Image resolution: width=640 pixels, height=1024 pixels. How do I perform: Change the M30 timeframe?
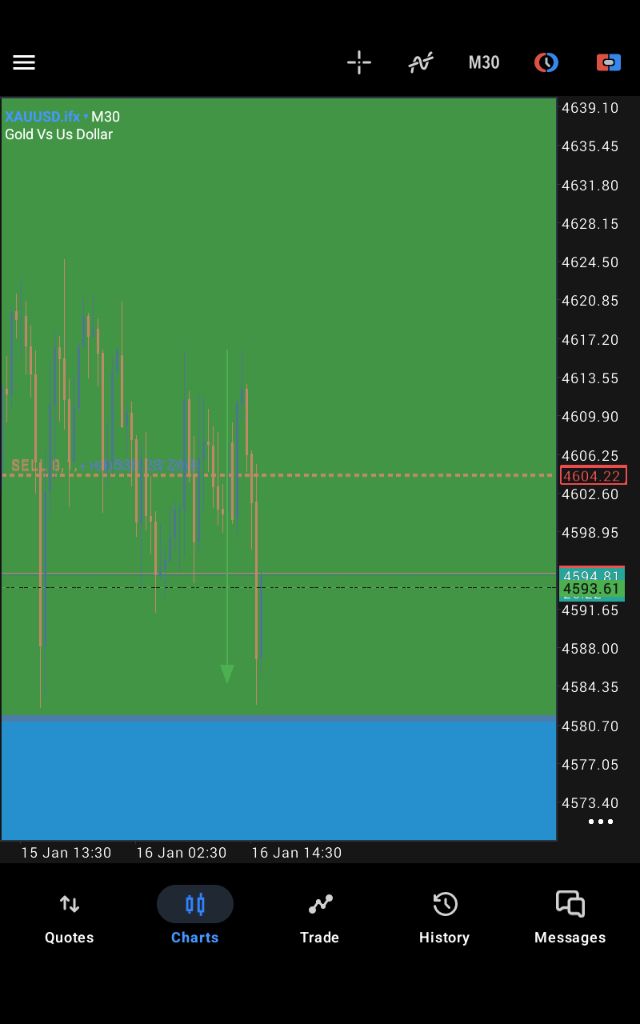484,63
